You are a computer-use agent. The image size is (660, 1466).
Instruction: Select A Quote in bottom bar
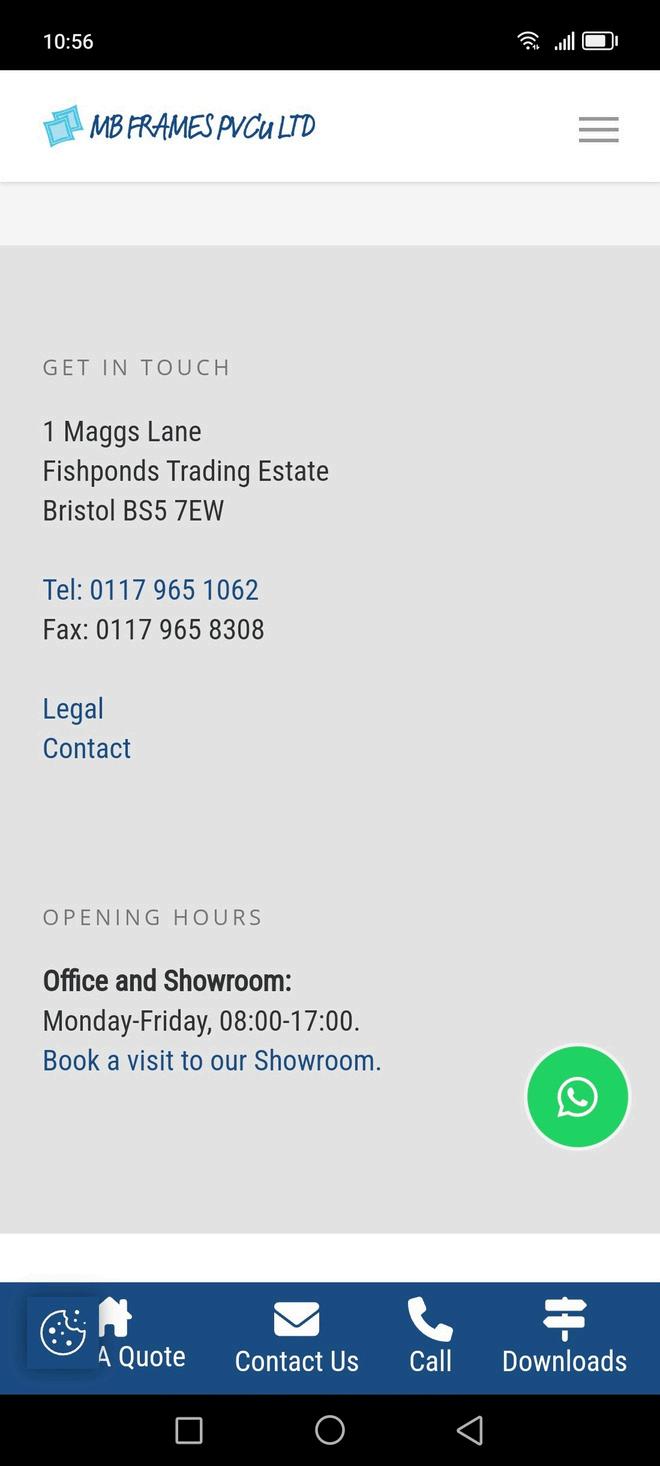142,1338
